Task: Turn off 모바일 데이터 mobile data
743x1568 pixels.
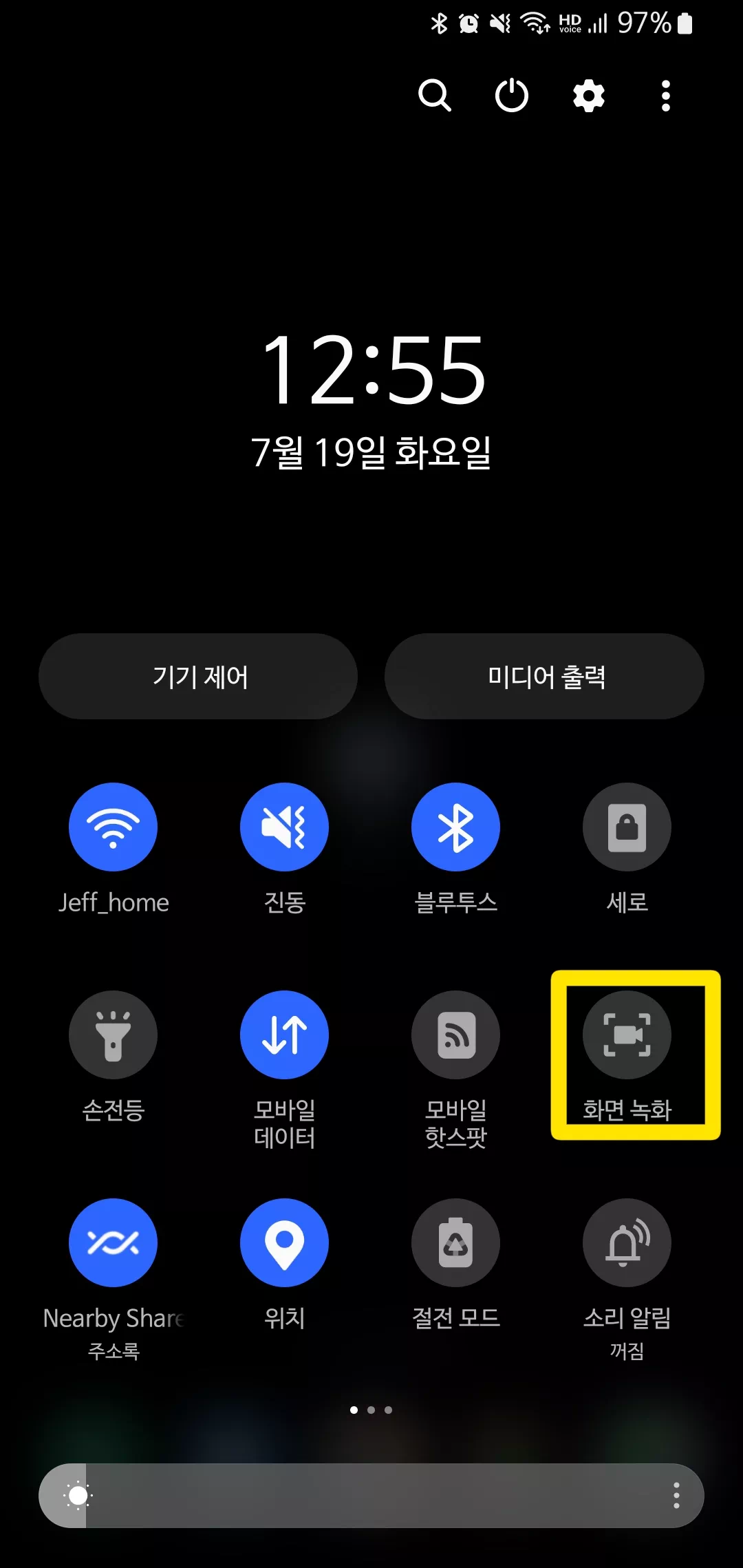Action: [284, 1034]
